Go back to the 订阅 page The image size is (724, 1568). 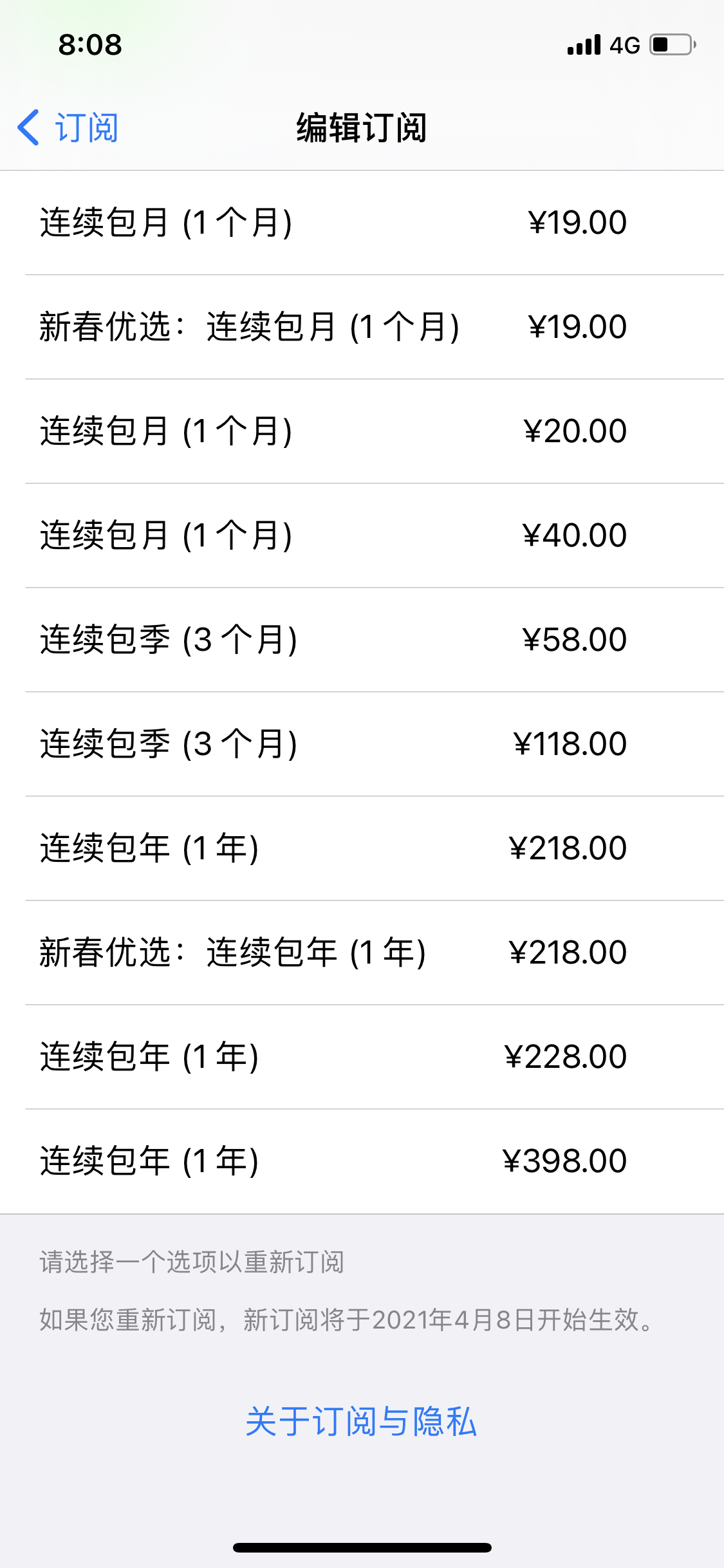tap(68, 127)
